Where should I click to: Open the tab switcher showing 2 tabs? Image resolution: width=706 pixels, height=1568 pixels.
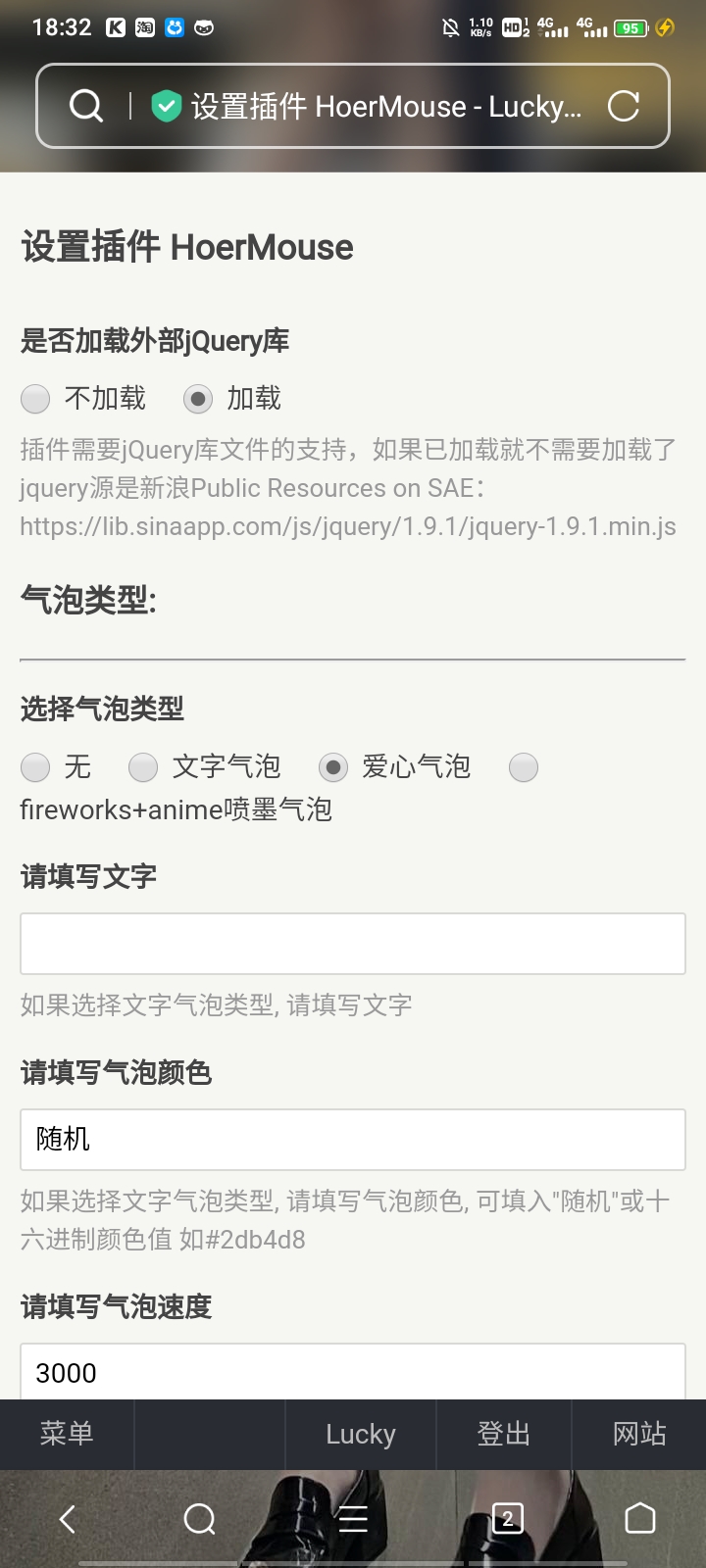(507, 1519)
